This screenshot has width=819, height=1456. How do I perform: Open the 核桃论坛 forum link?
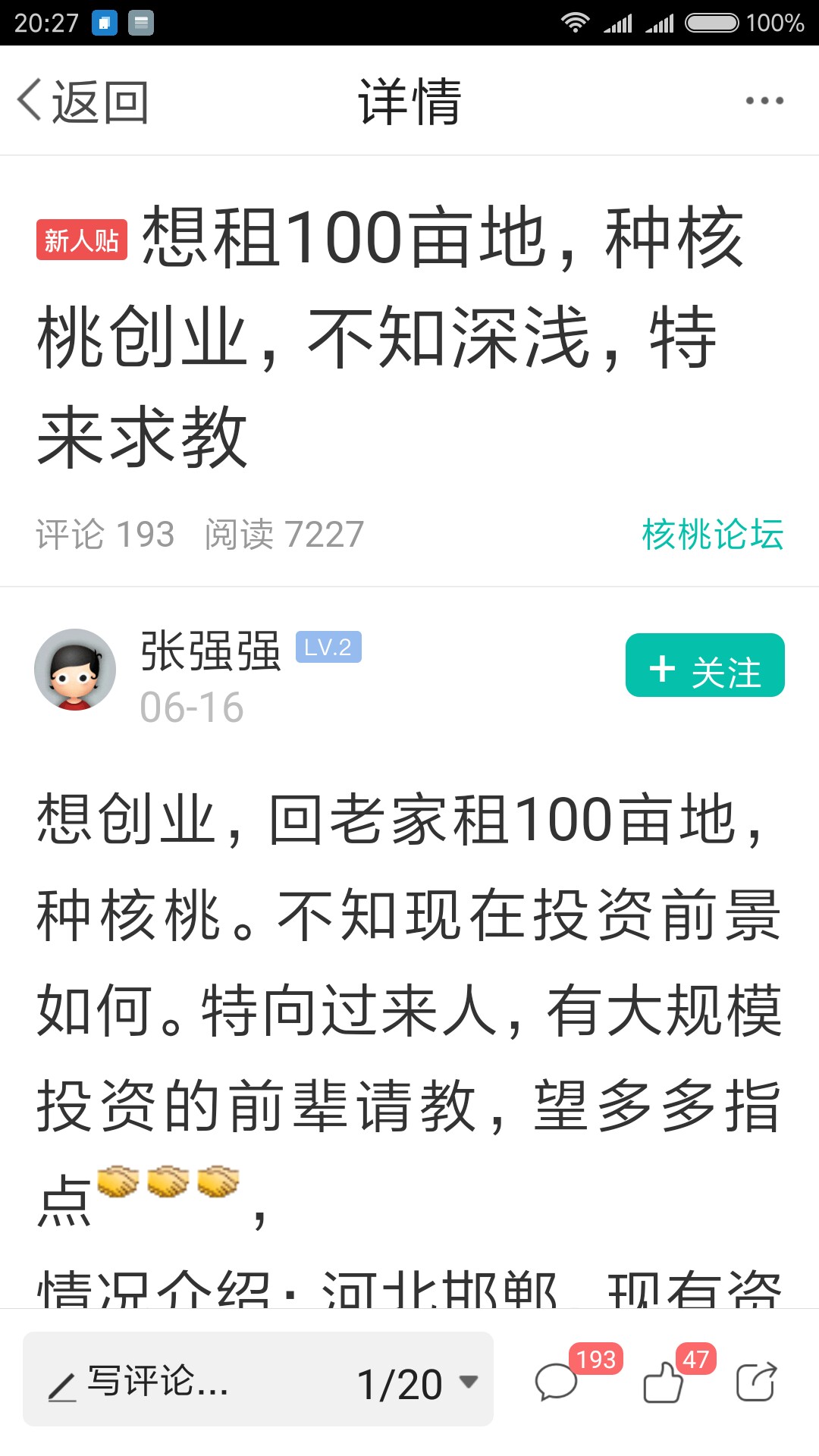coord(712,535)
